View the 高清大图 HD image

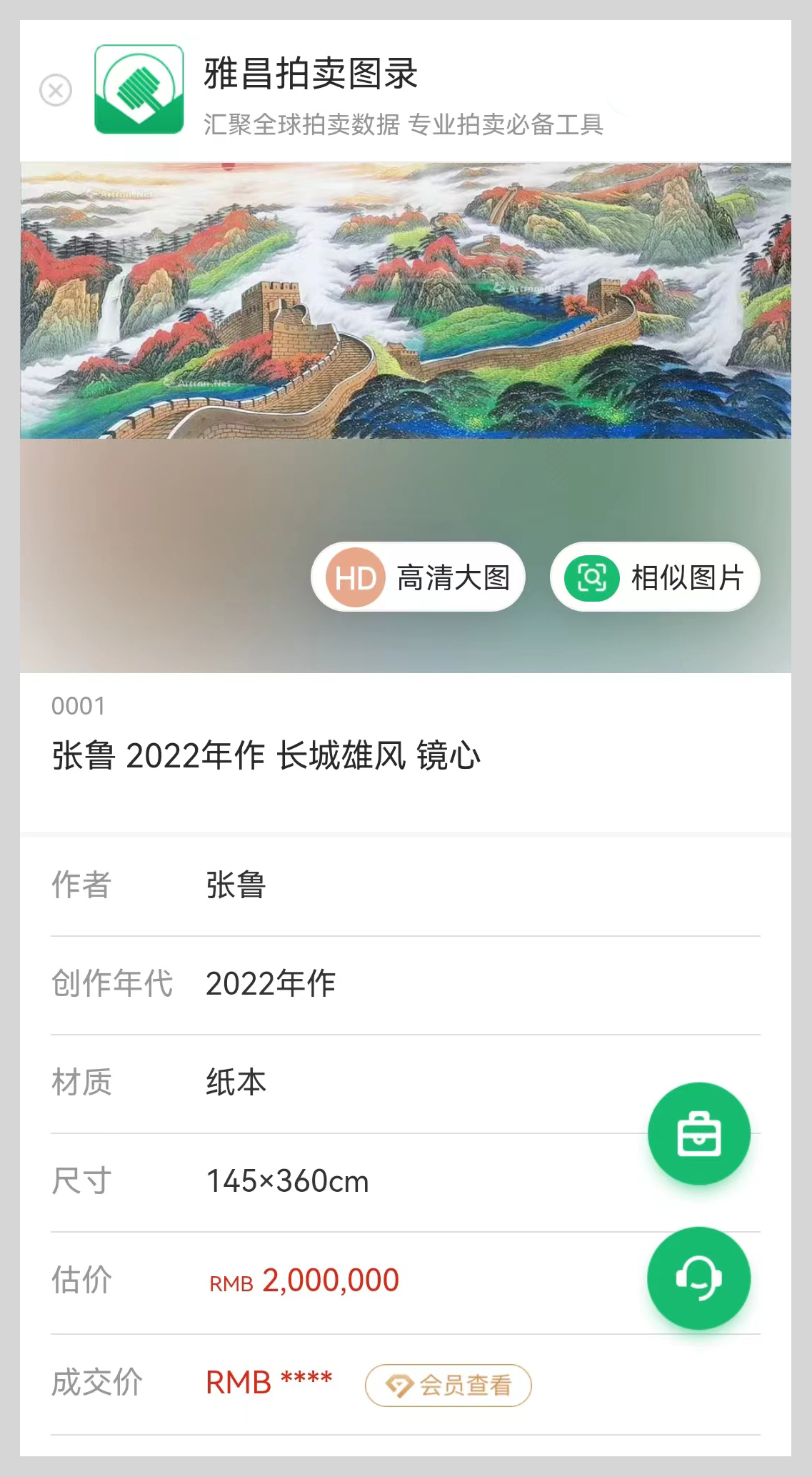pyautogui.click(x=418, y=577)
